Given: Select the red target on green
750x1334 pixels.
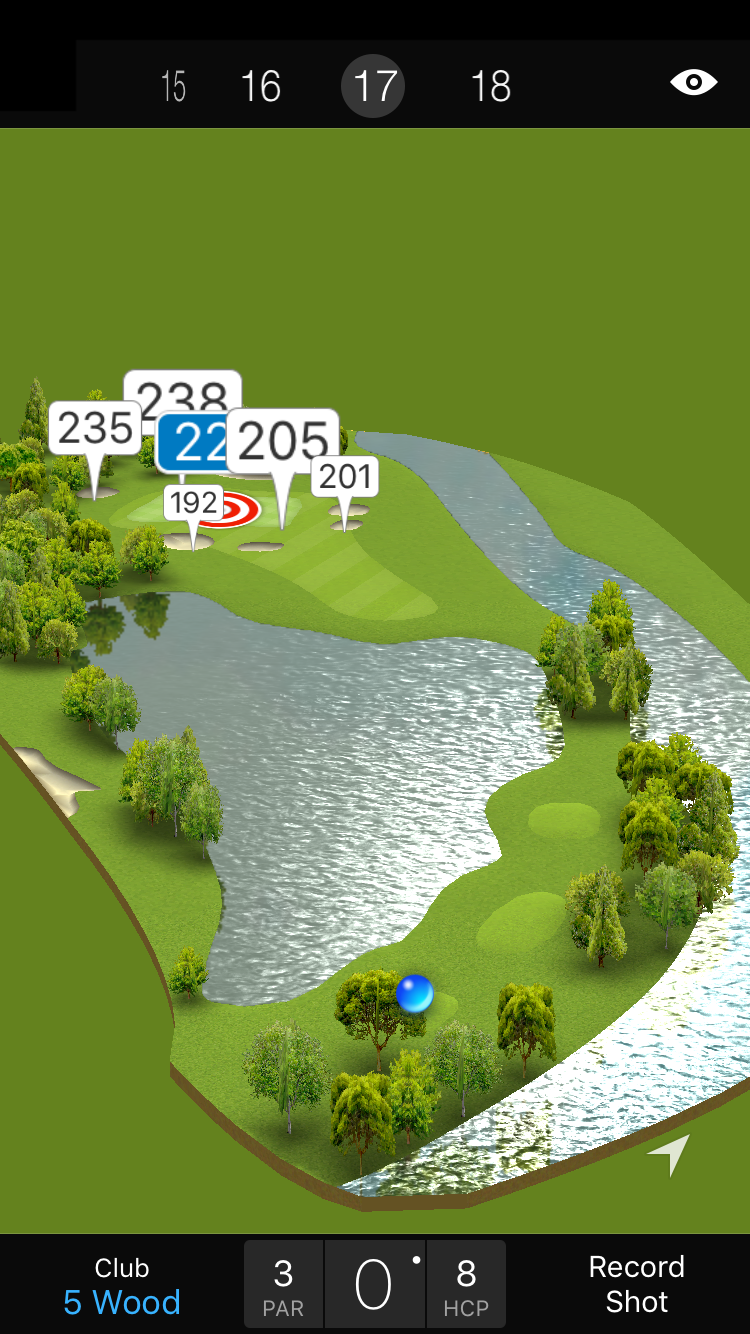Looking at the screenshot, I should coord(235,511).
